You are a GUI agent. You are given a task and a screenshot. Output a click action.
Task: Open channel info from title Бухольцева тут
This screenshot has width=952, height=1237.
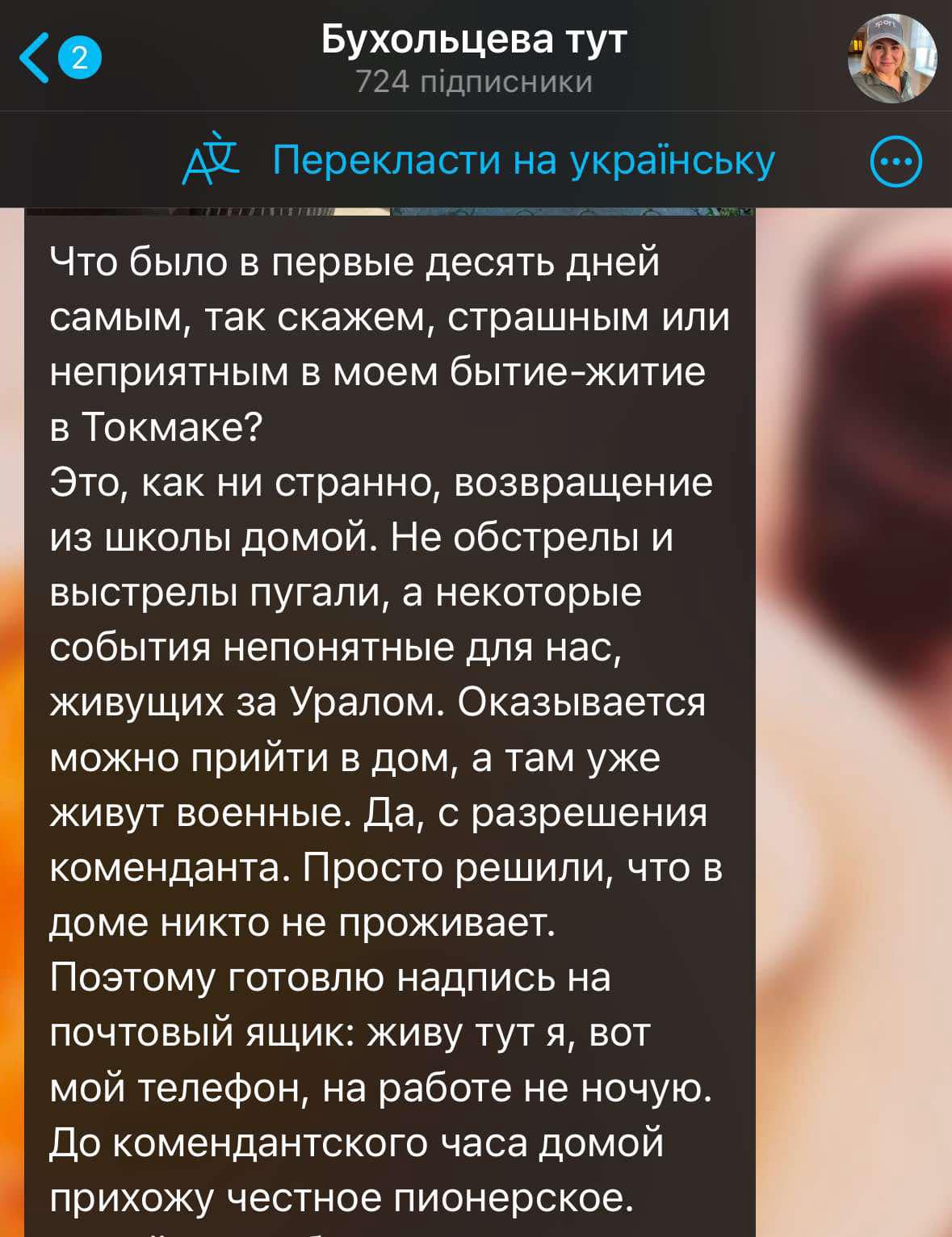(474, 40)
